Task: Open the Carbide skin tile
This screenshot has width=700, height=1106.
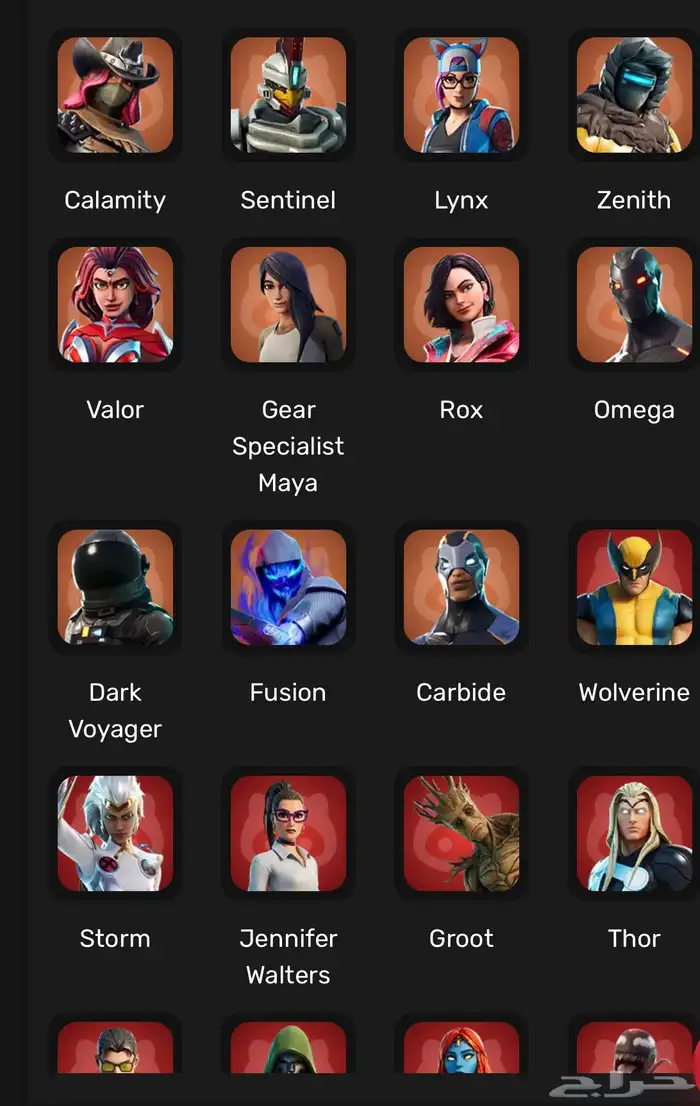Action: coord(461,587)
